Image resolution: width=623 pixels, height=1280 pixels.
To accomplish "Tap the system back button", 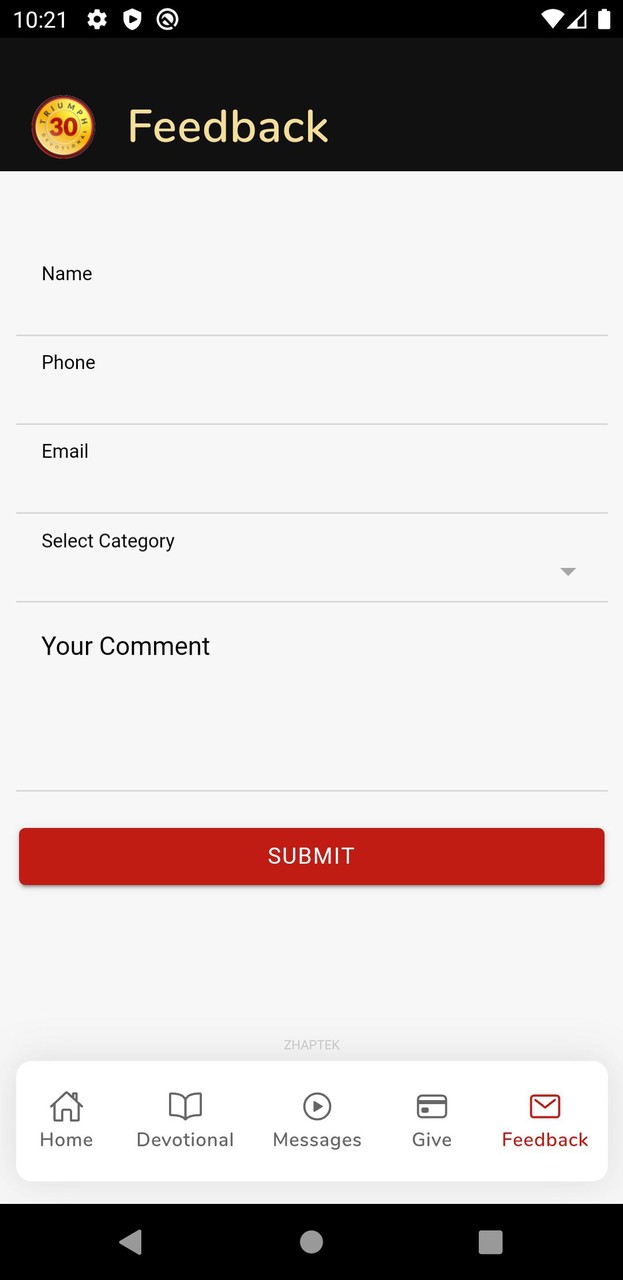I will tap(130, 1242).
